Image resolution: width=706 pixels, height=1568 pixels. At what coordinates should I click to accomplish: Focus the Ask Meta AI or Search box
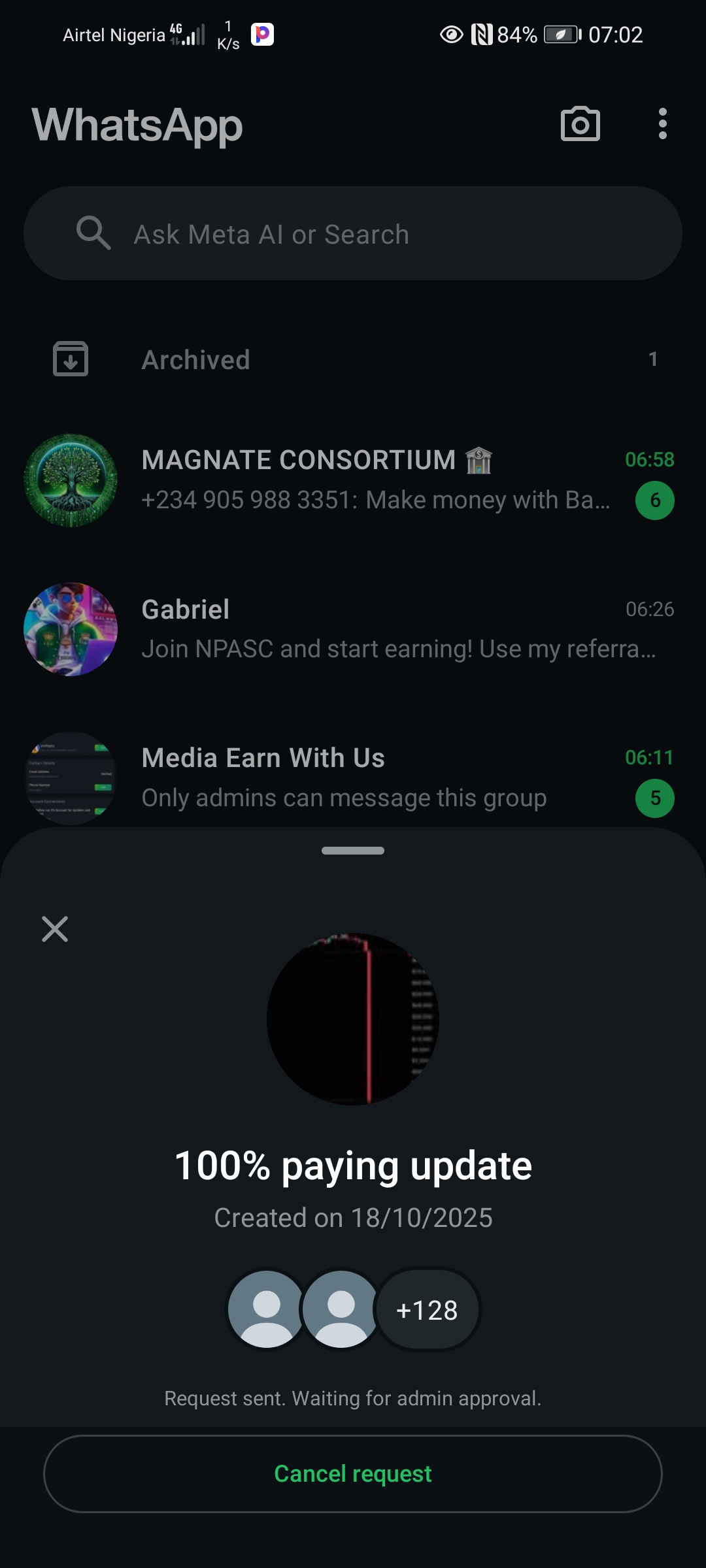pyautogui.click(x=353, y=234)
